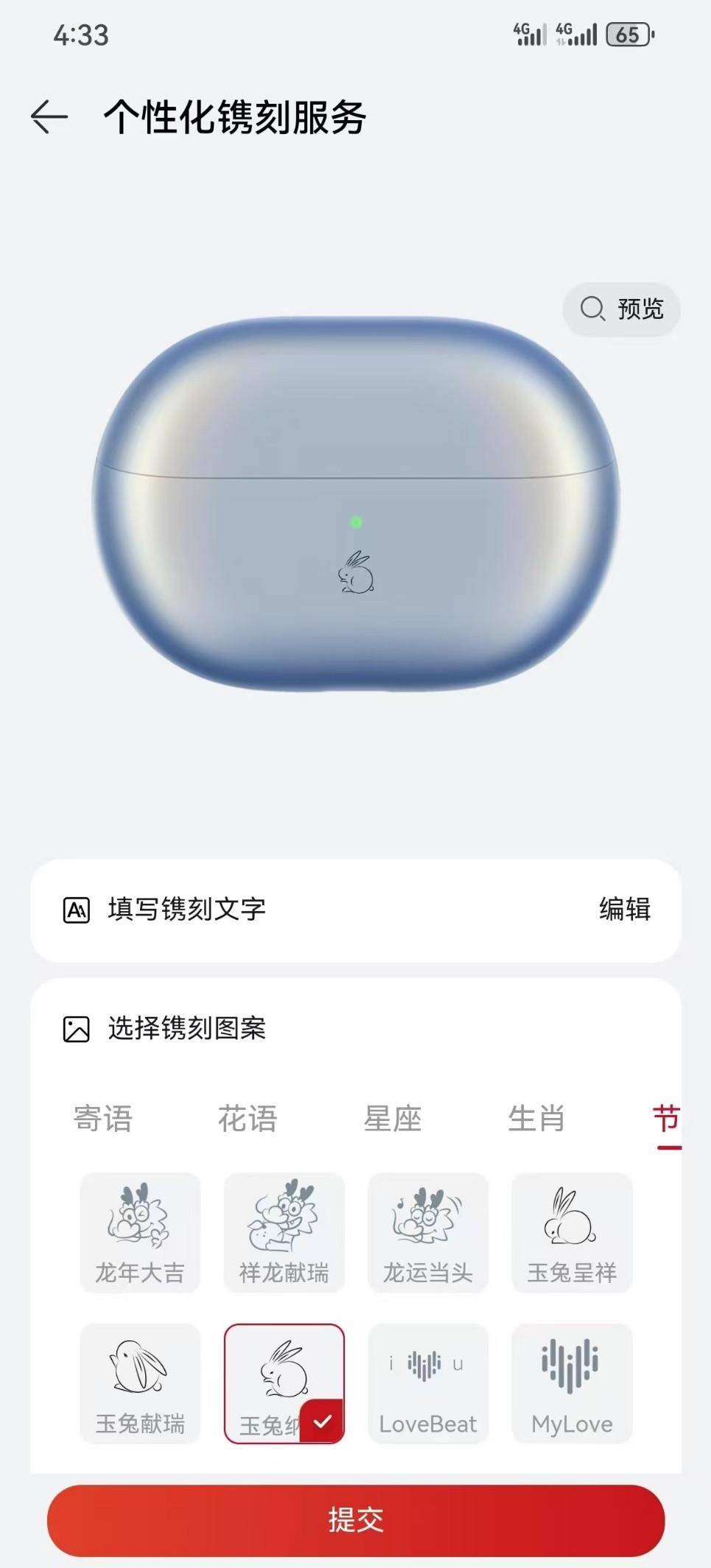The image size is (711, 1568).
Task: Pick the LoveBeat pattern
Action: coord(428,1383)
